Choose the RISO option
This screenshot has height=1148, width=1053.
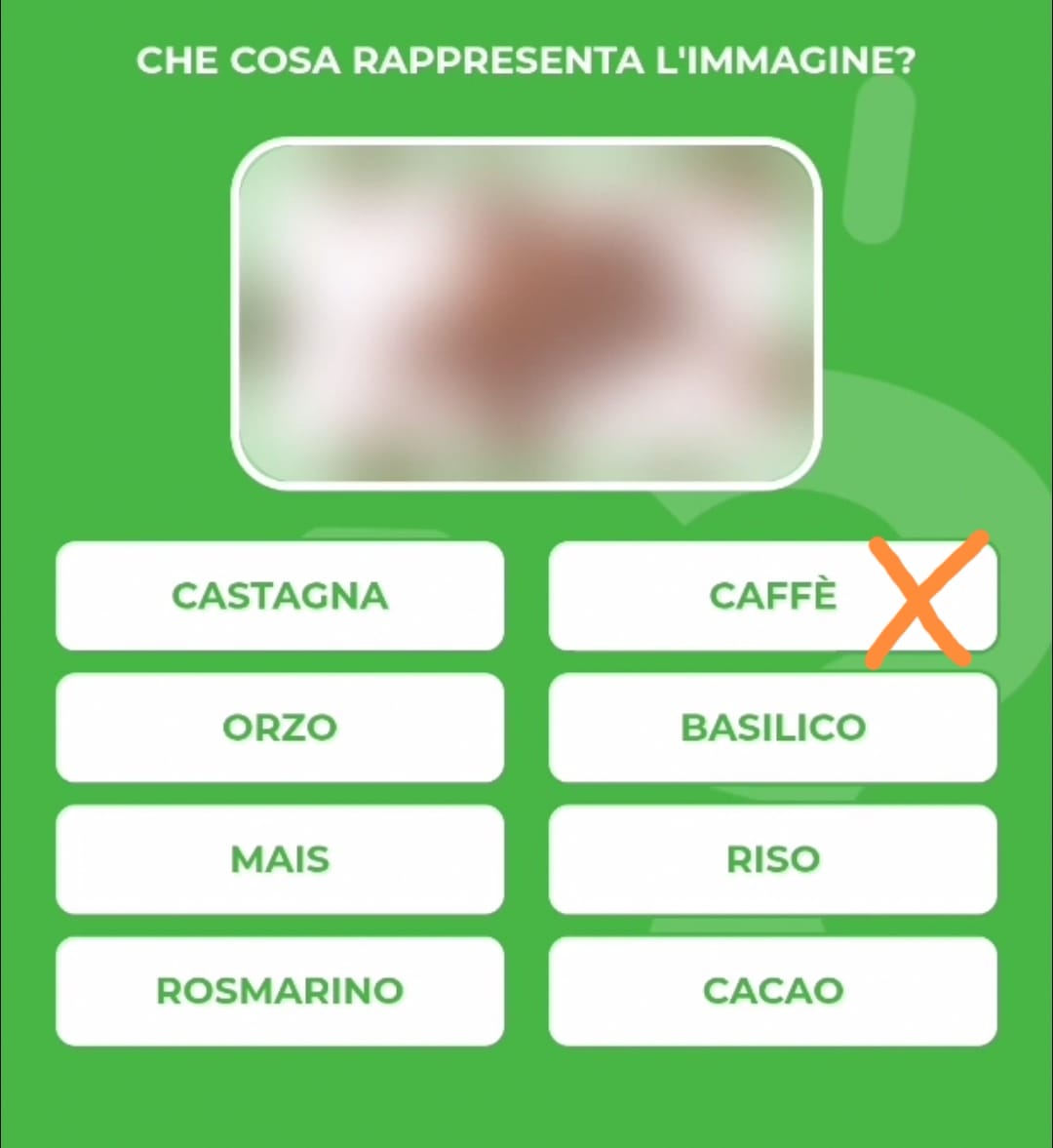772,859
